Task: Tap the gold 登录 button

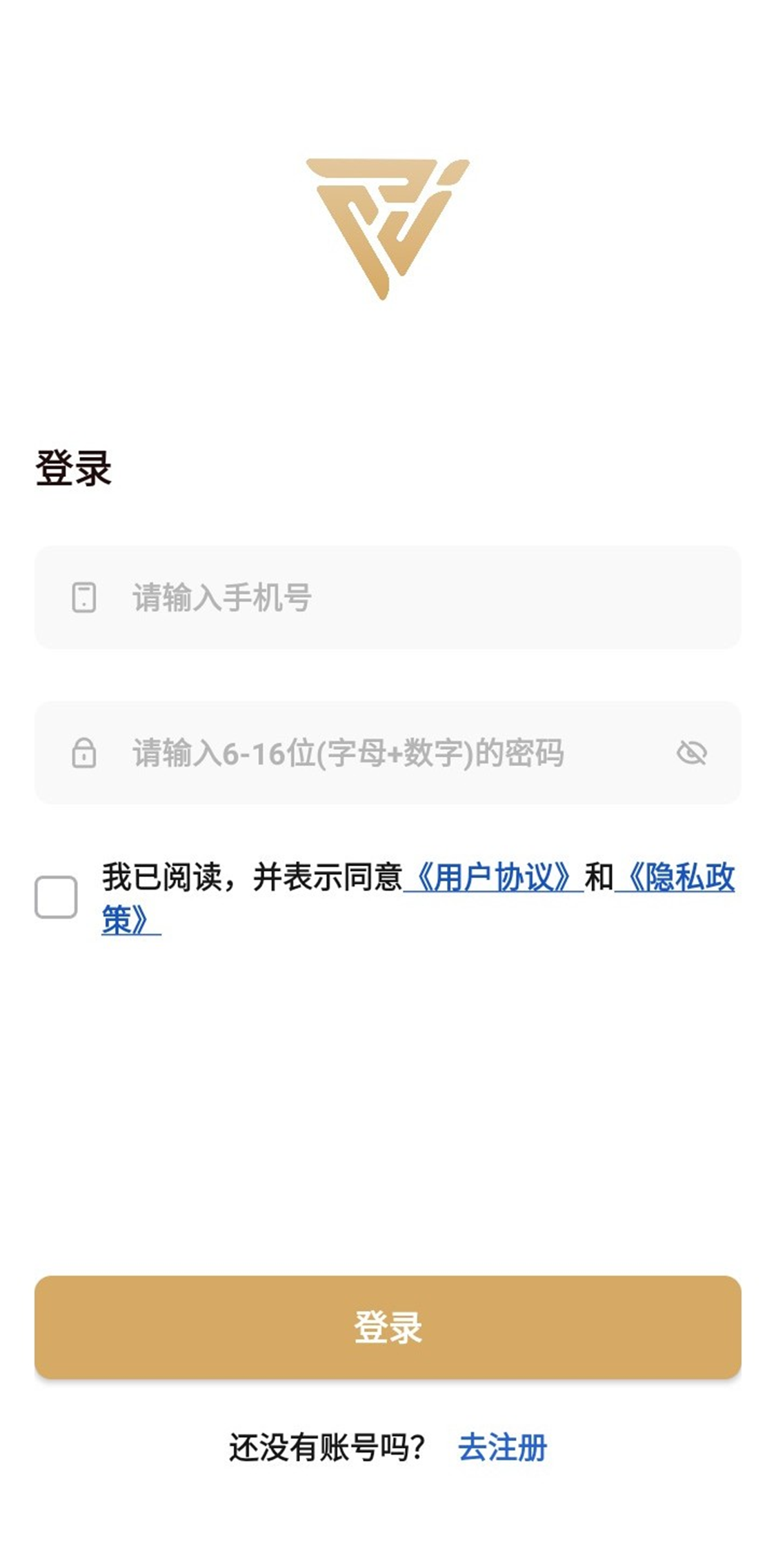Action: coord(388,1326)
